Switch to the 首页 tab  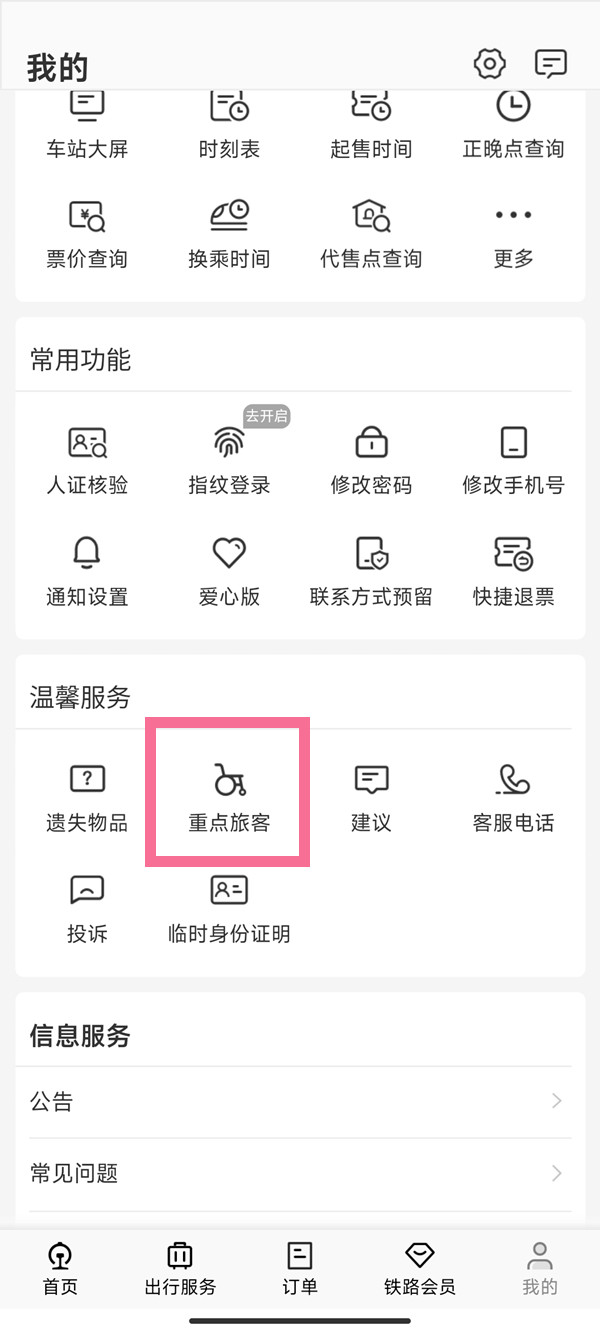[60, 1269]
